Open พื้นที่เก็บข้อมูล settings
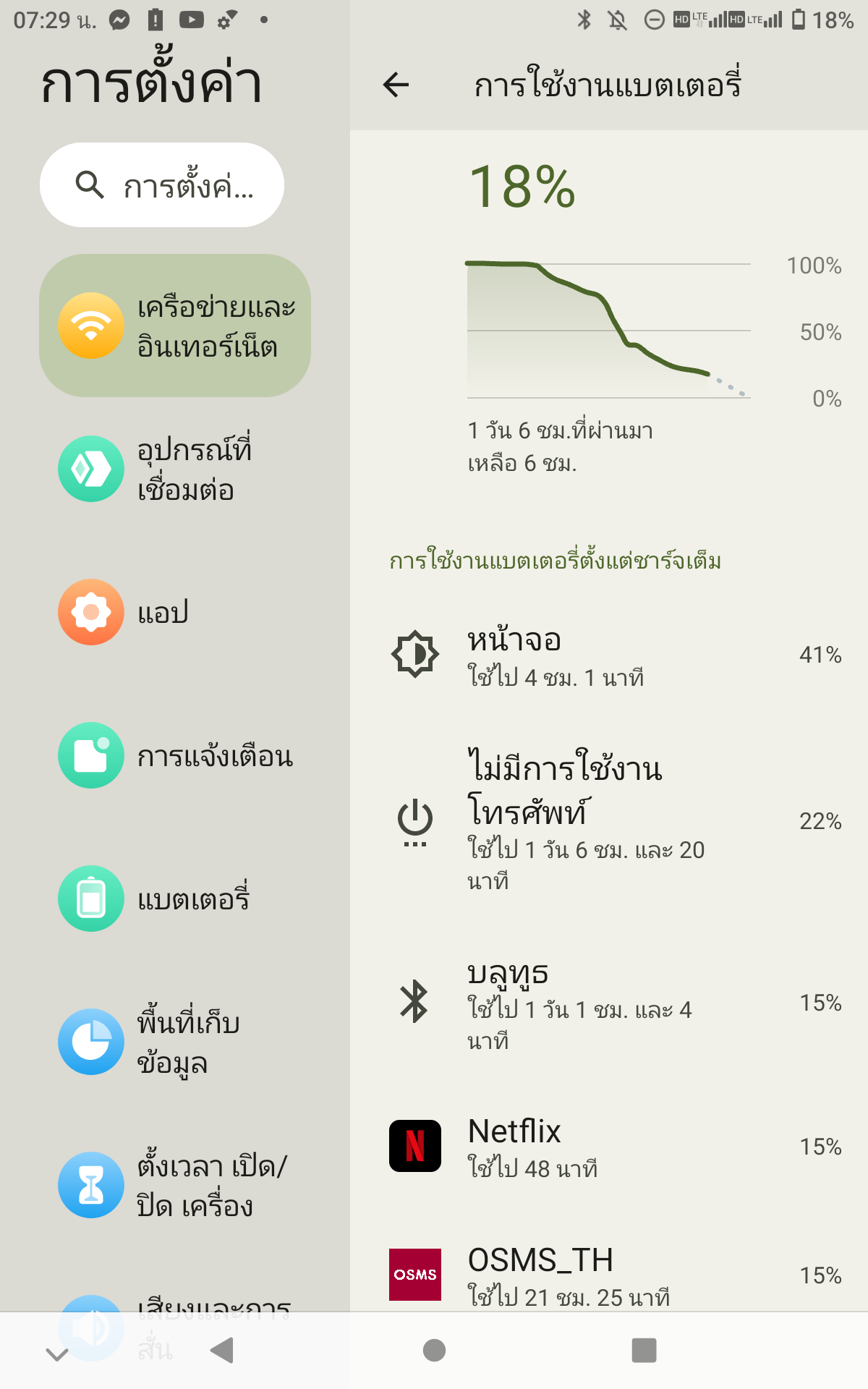868x1389 pixels. pos(175,1042)
